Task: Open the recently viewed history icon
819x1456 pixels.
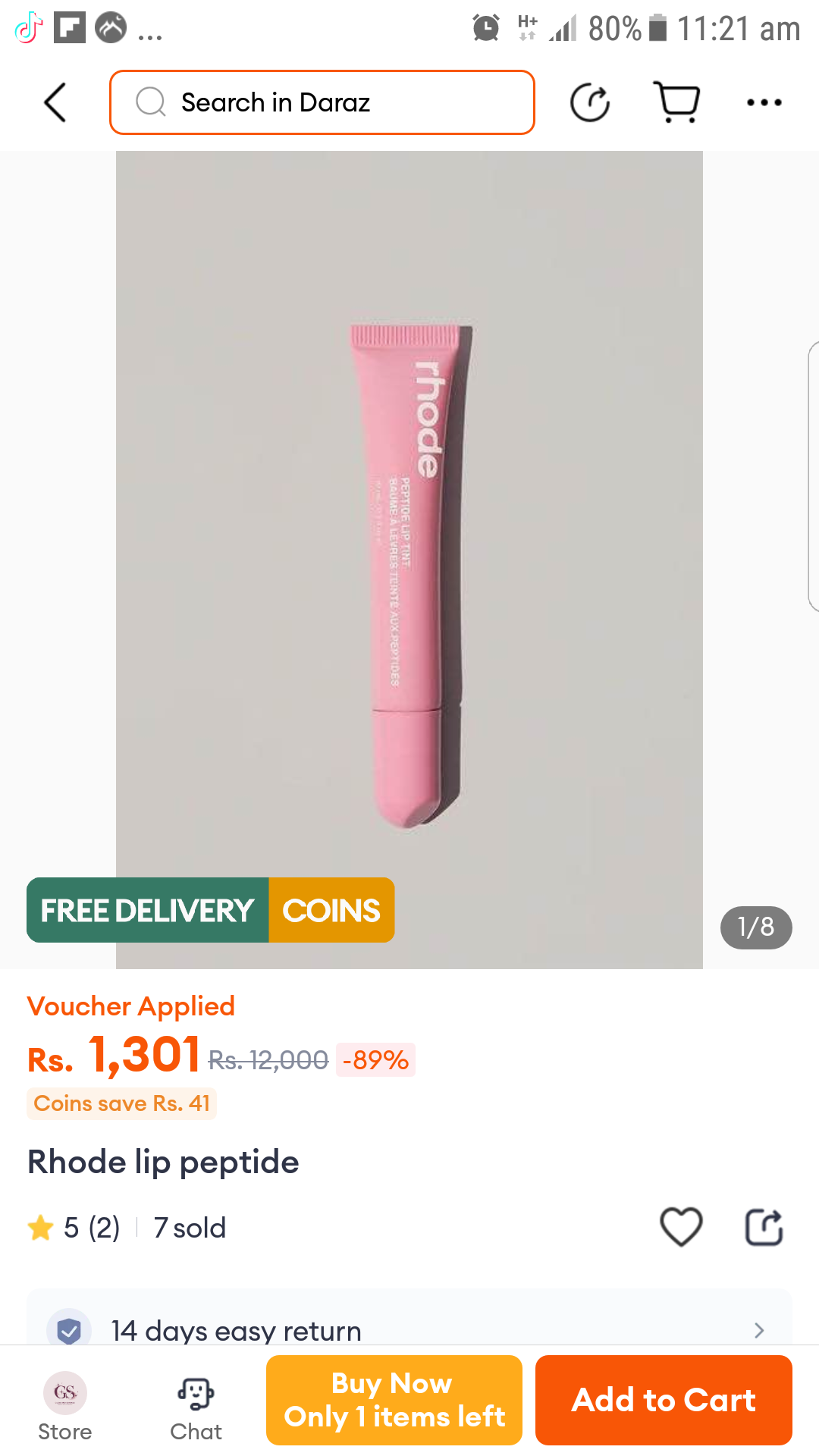Action: 590,102
